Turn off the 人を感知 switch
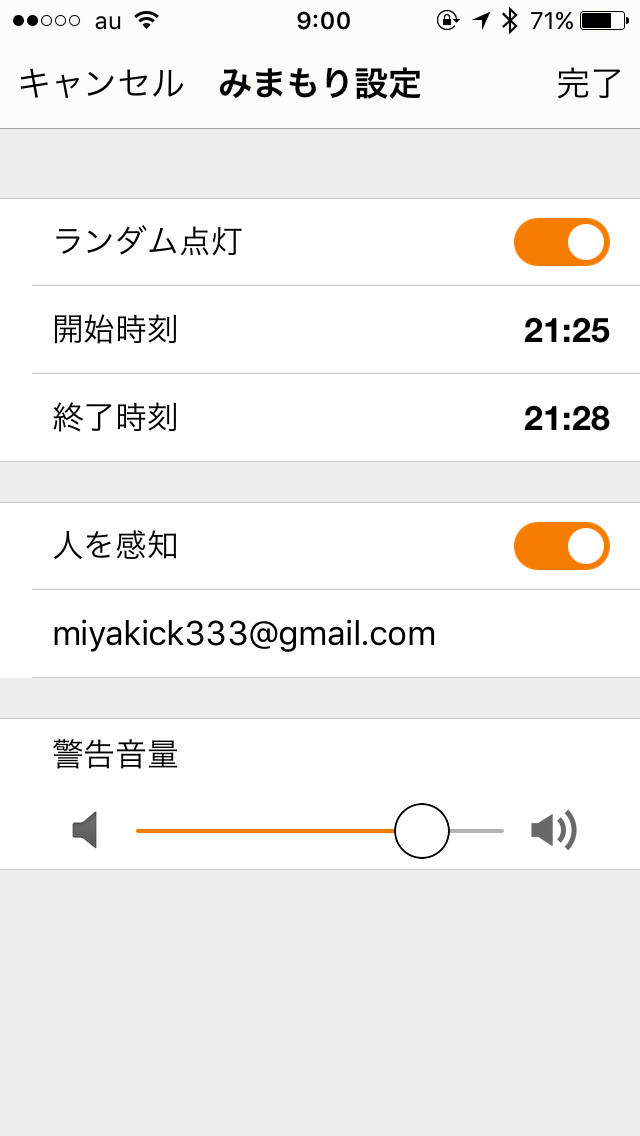Viewport: 640px width, 1136px height. (561, 546)
